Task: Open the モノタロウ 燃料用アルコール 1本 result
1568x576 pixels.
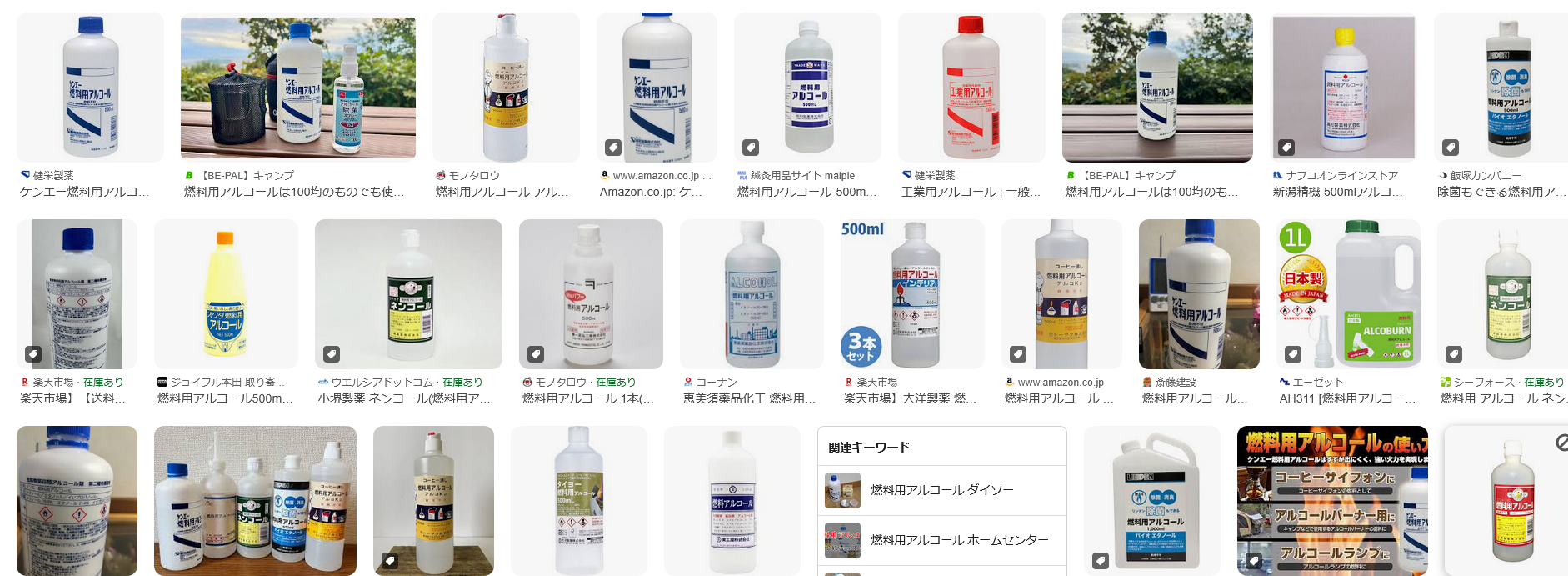Action: 591,293
